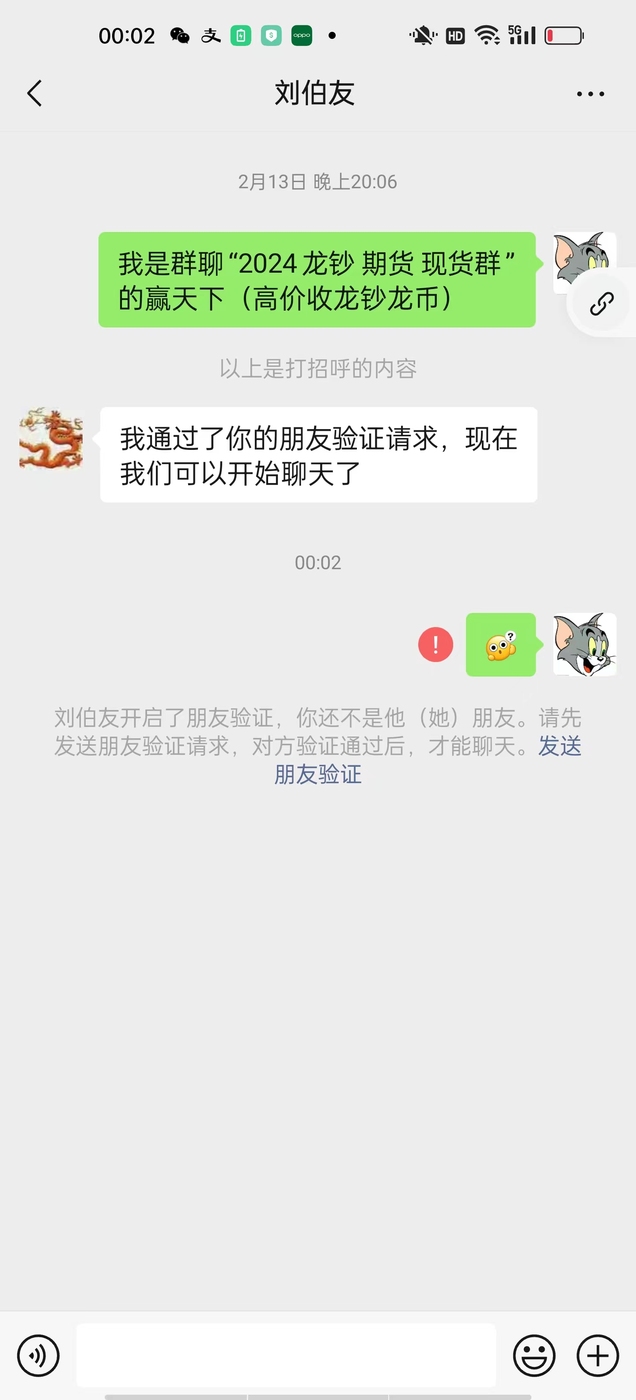Open the emoji sticker panel

click(534, 1356)
